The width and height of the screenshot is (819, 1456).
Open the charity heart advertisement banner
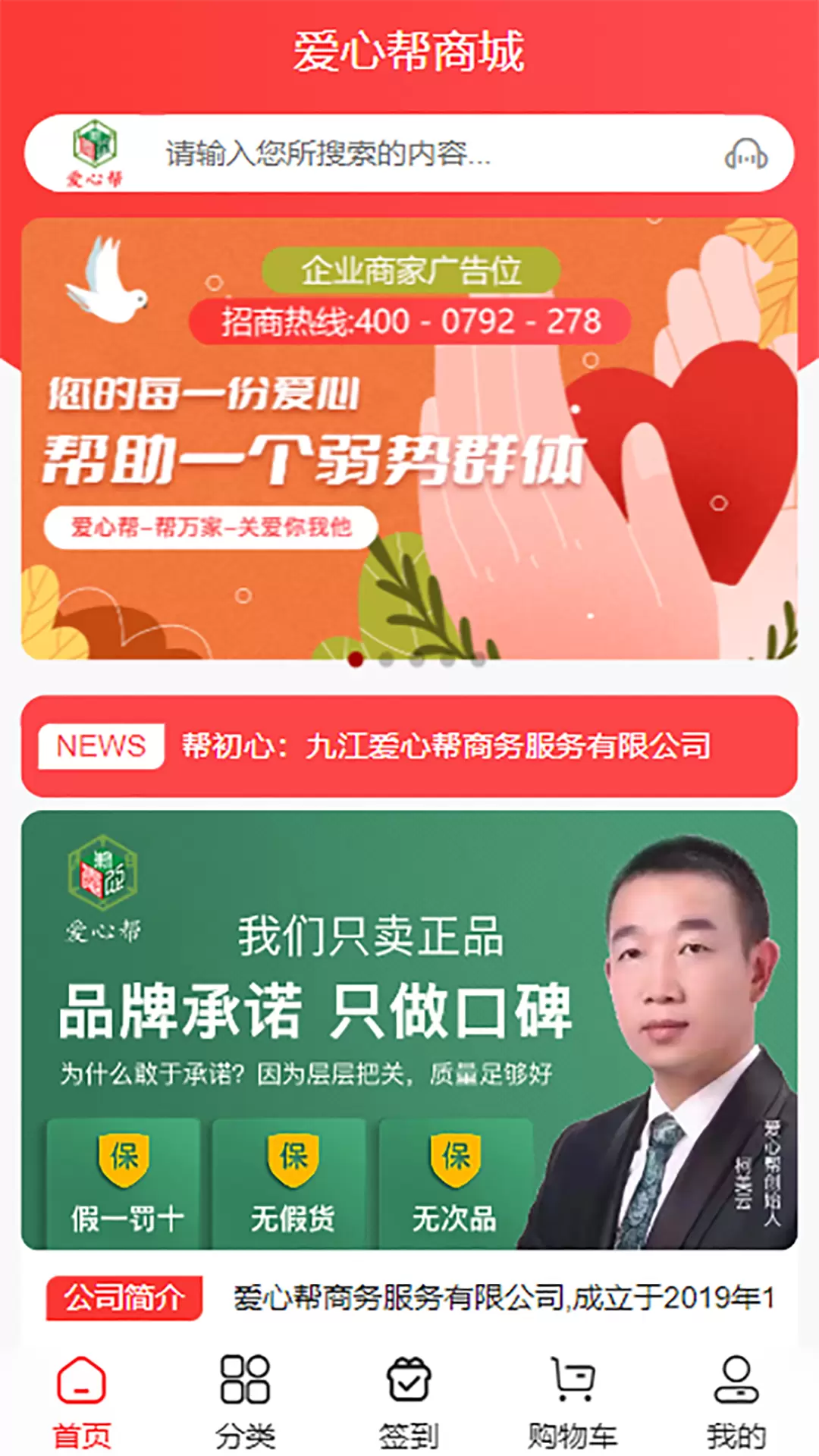tap(409, 438)
